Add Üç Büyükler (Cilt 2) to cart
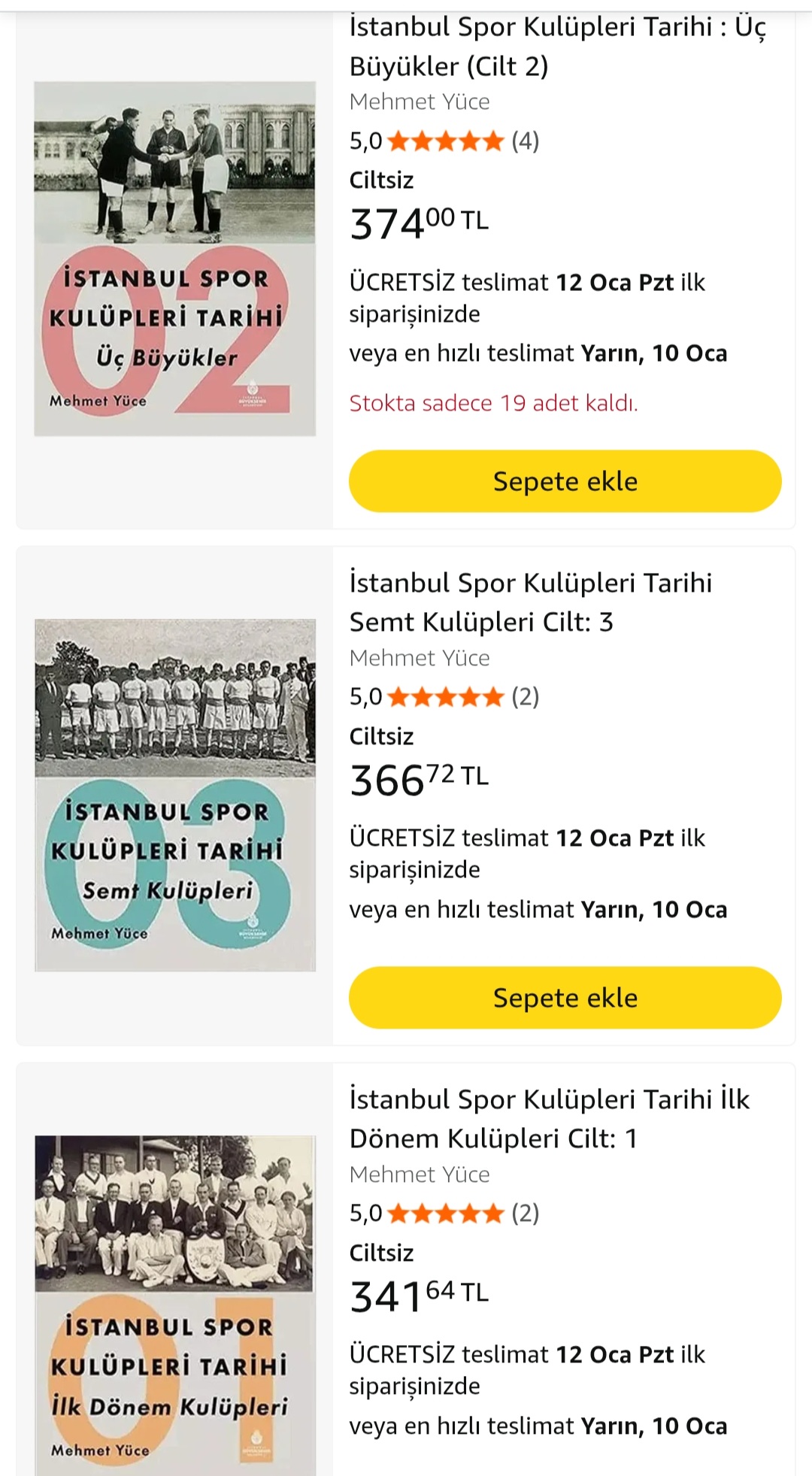 coord(565,481)
